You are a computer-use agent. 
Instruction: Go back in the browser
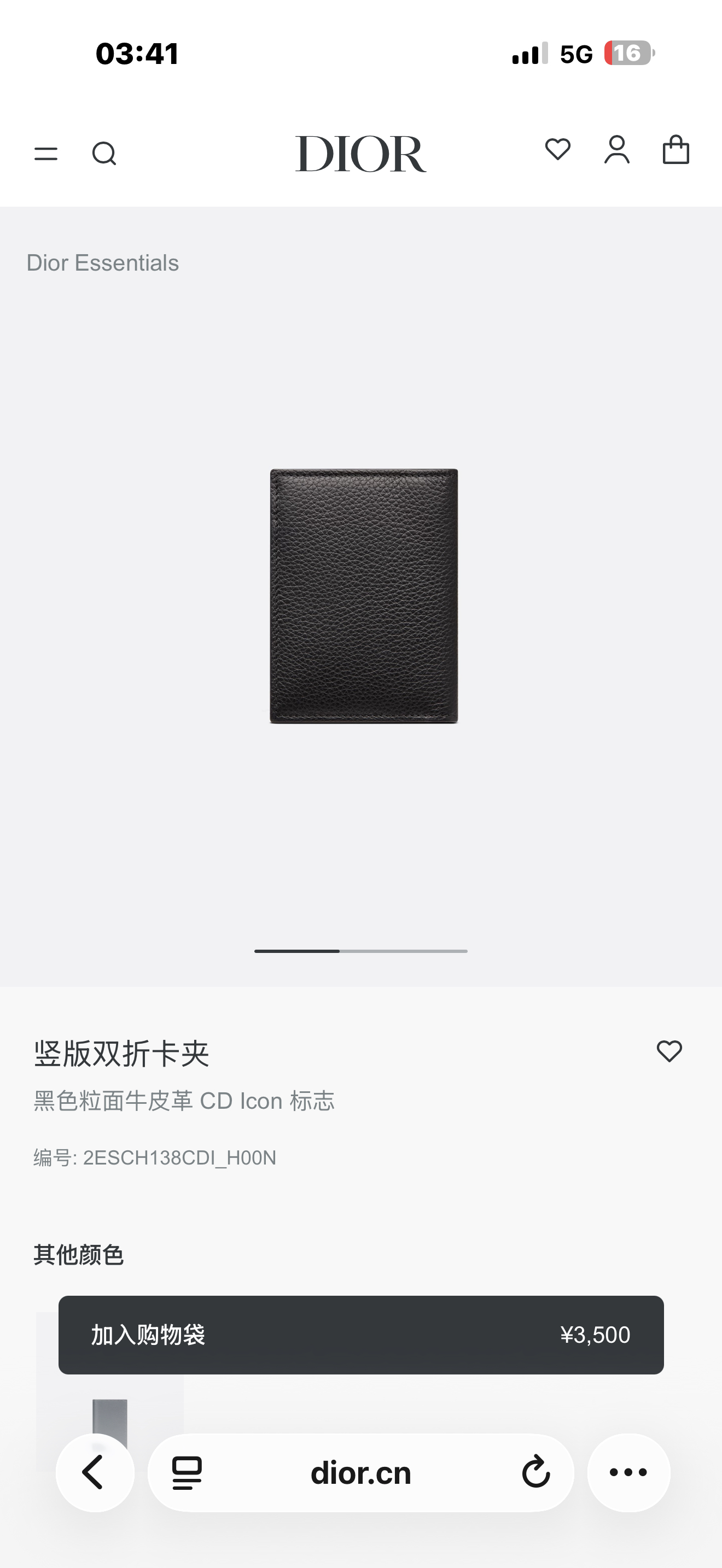tap(95, 1473)
